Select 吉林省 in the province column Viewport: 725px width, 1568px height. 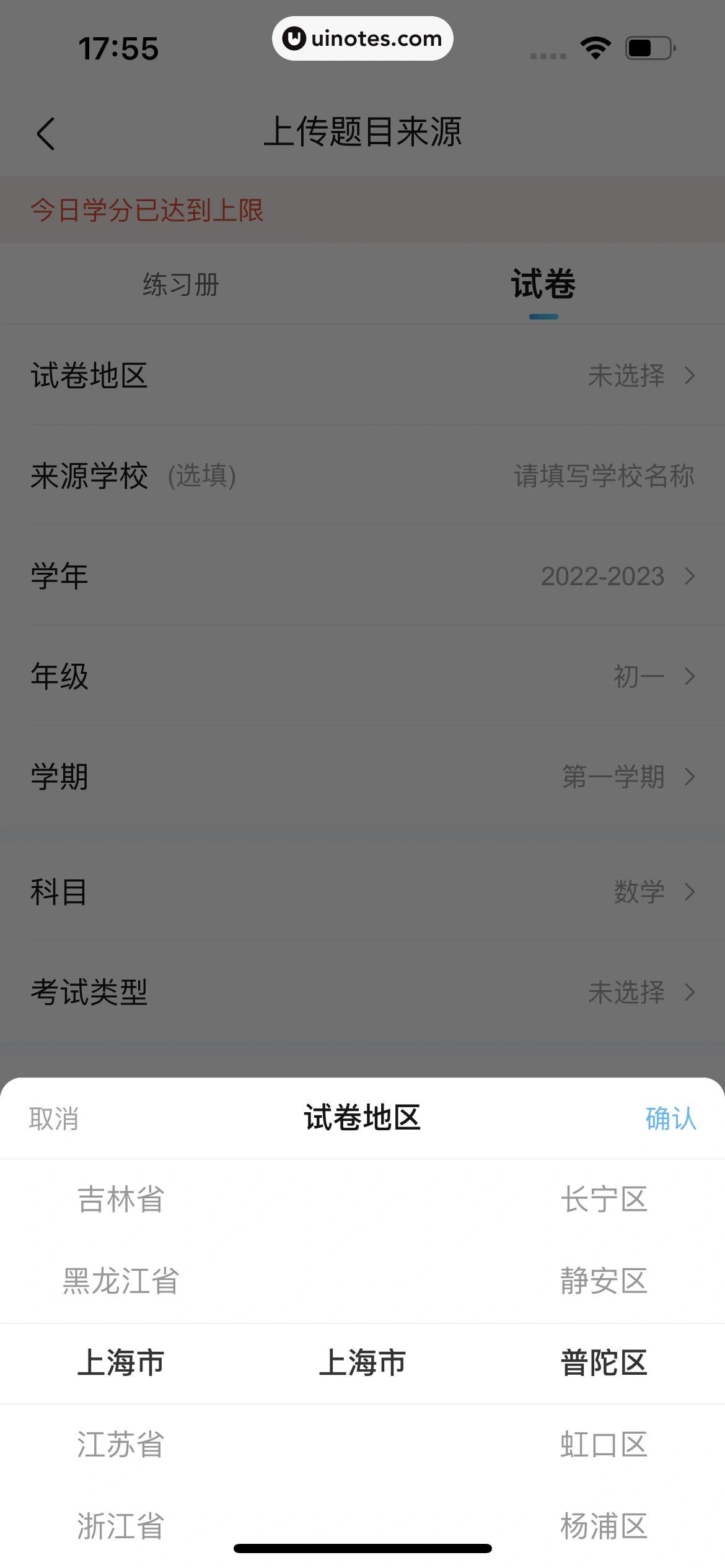point(121,1199)
